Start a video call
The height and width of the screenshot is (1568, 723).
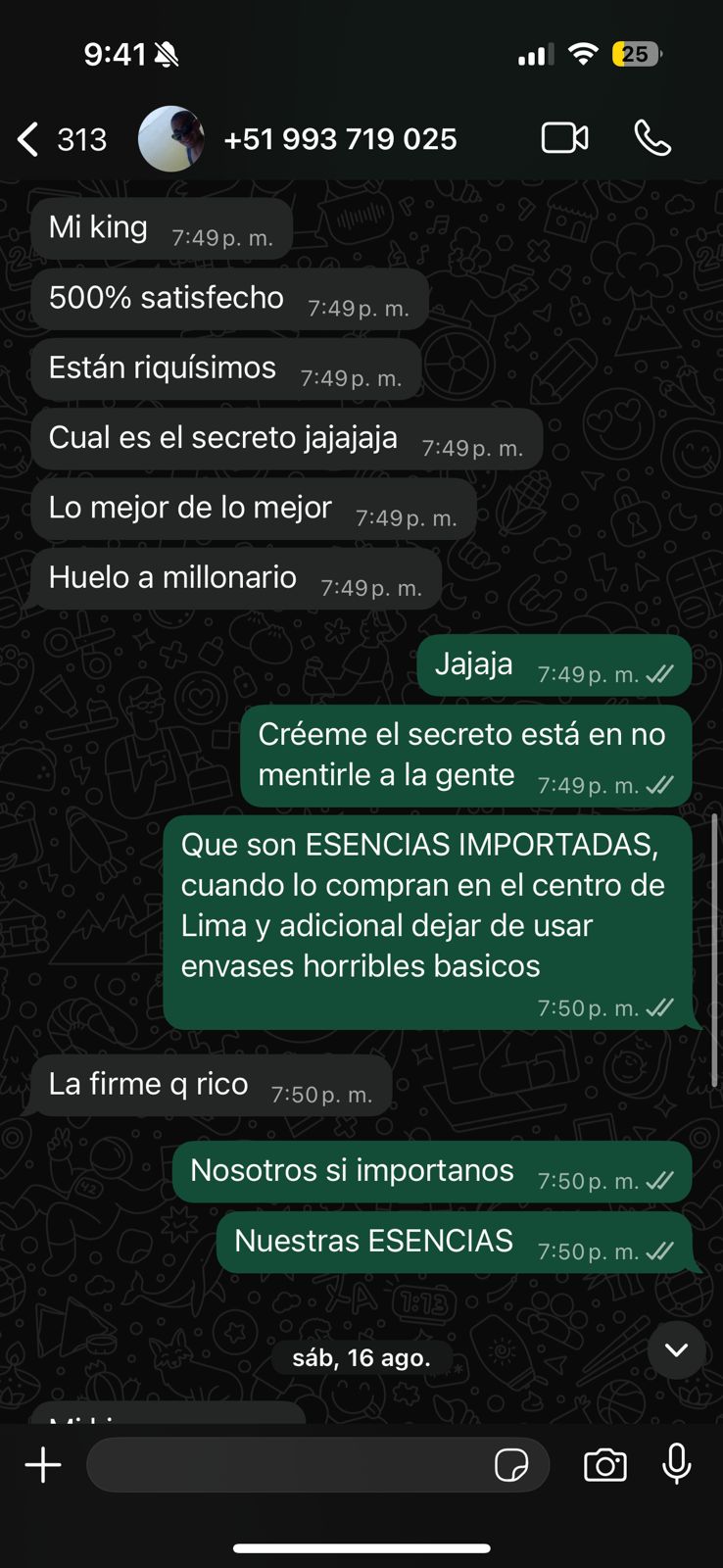(565, 138)
